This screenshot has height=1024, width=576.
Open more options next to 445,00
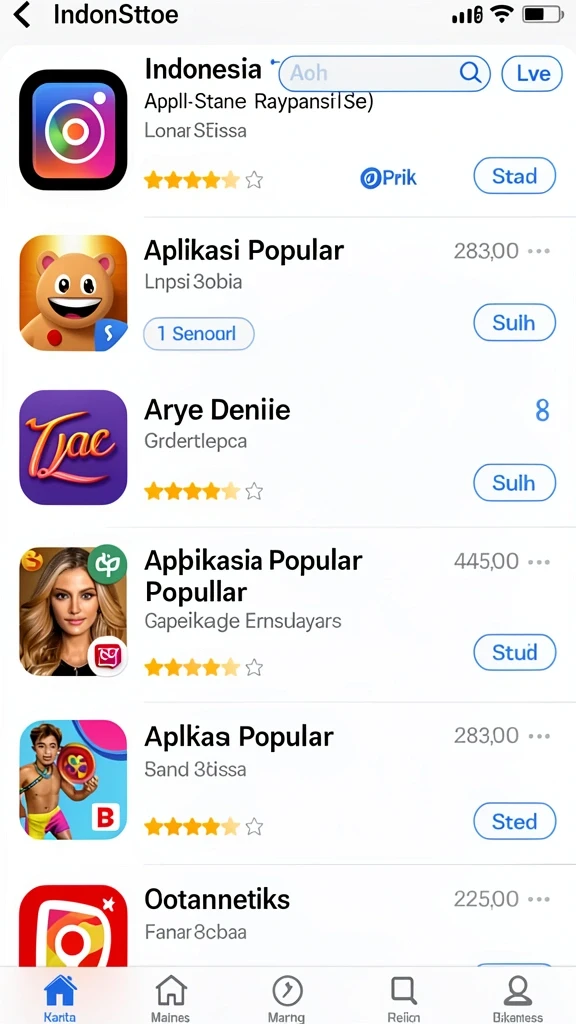point(539,561)
